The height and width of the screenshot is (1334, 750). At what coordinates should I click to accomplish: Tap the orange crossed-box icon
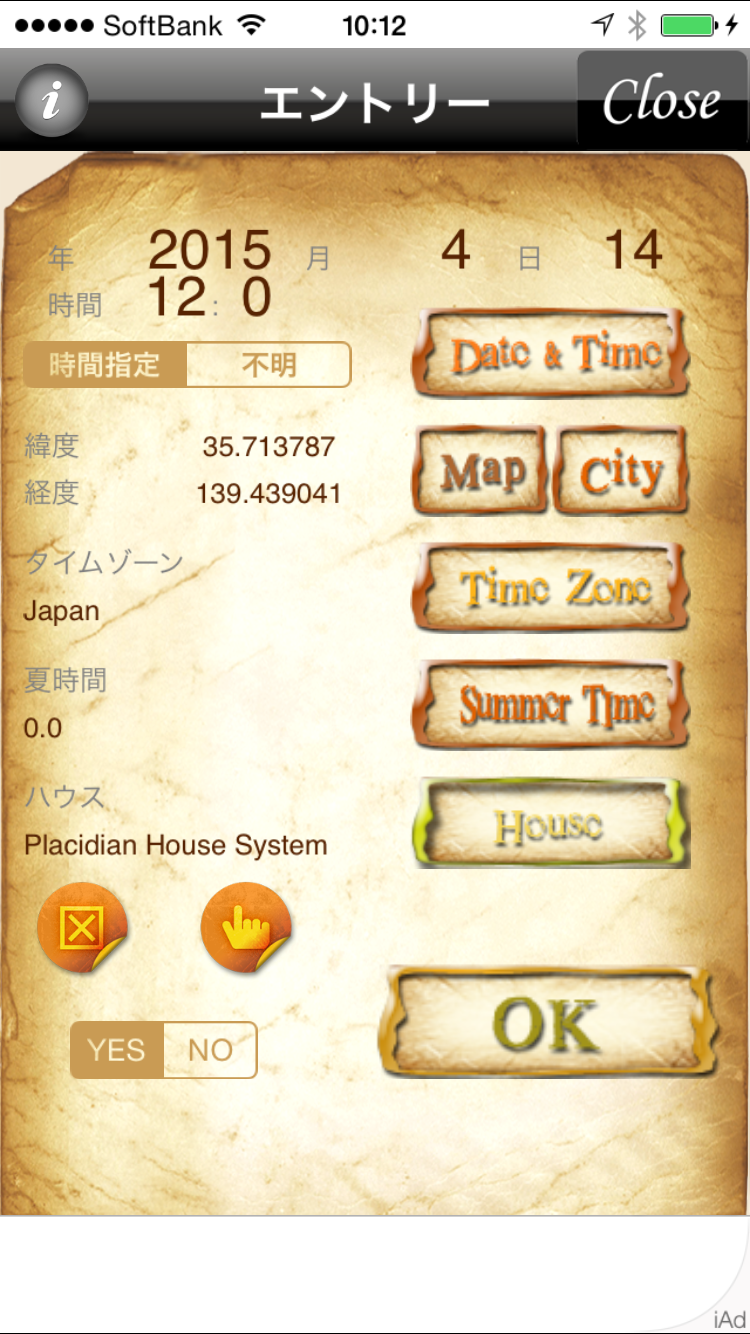tap(82, 930)
